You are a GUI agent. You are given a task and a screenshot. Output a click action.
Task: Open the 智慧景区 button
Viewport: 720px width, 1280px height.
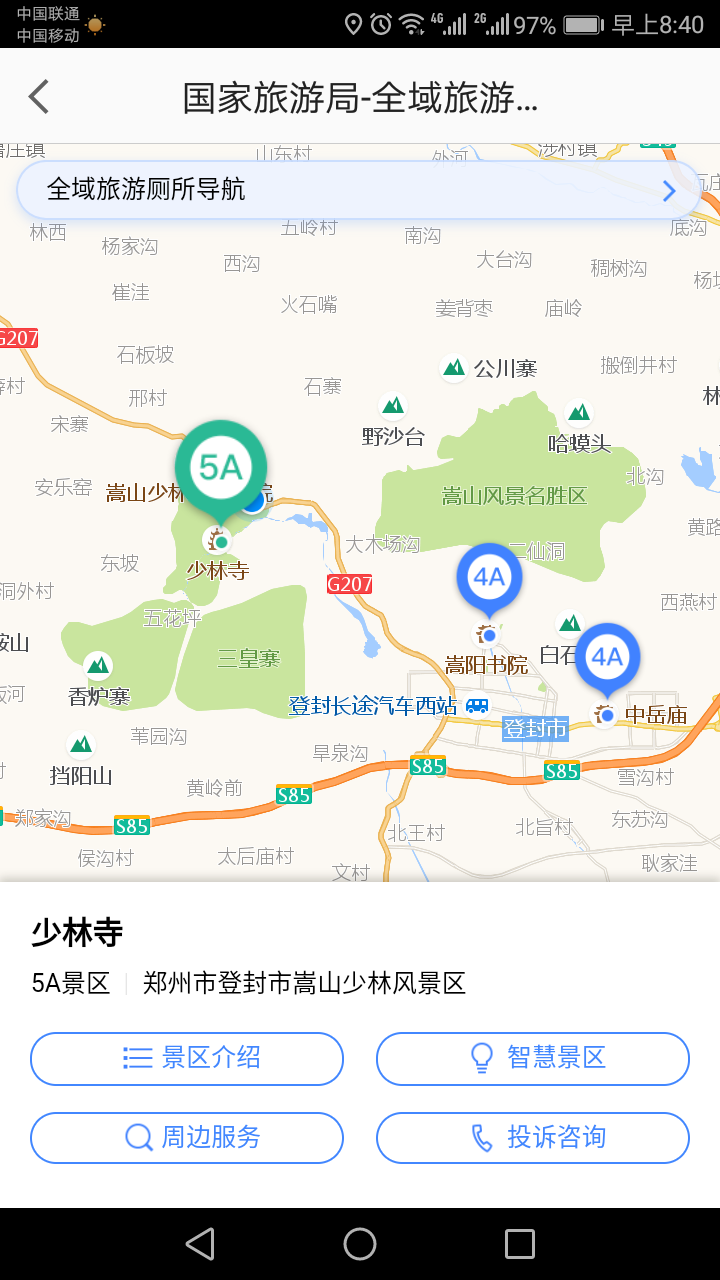pos(532,1058)
